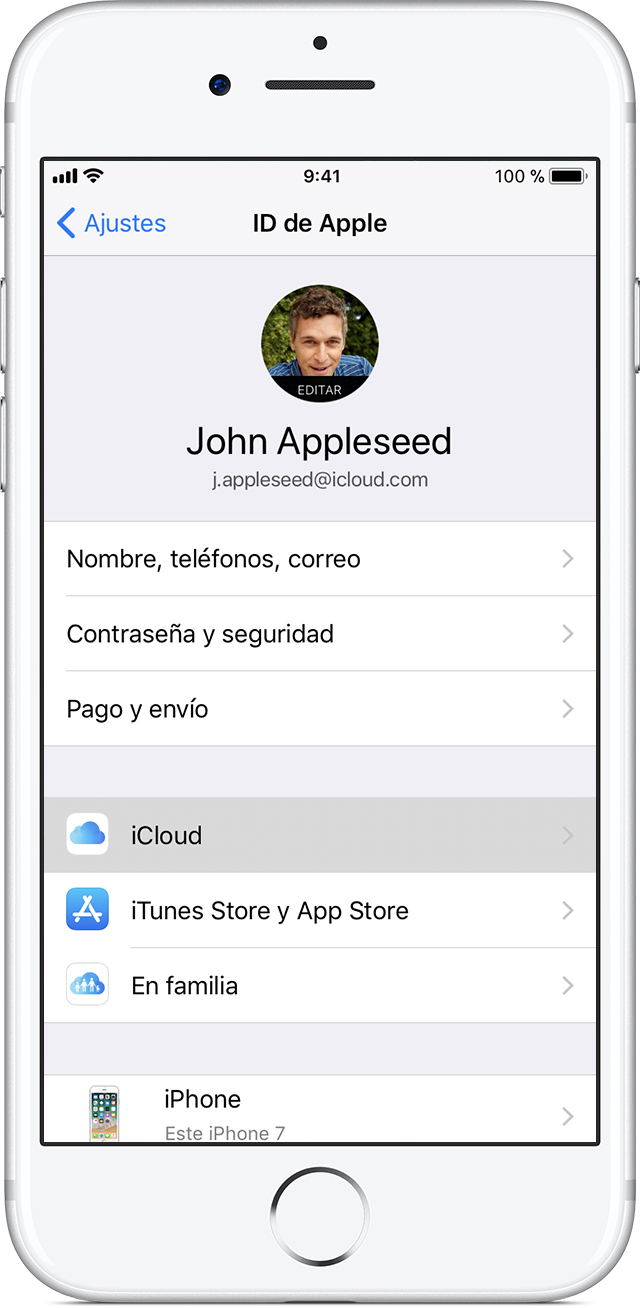Open iCloud settings
The height and width of the screenshot is (1308, 640).
coord(320,835)
